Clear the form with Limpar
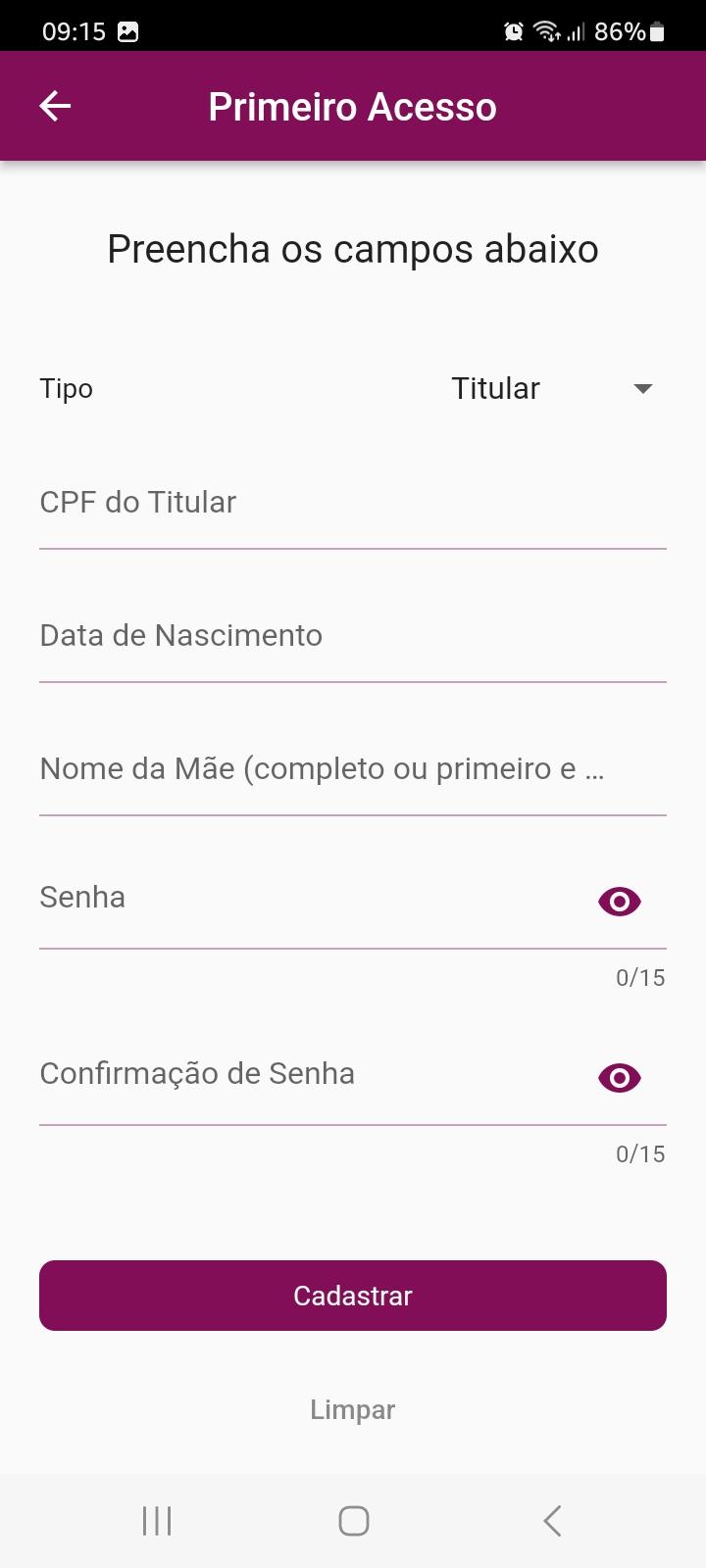The image size is (706, 1568). tap(353, 1409)
